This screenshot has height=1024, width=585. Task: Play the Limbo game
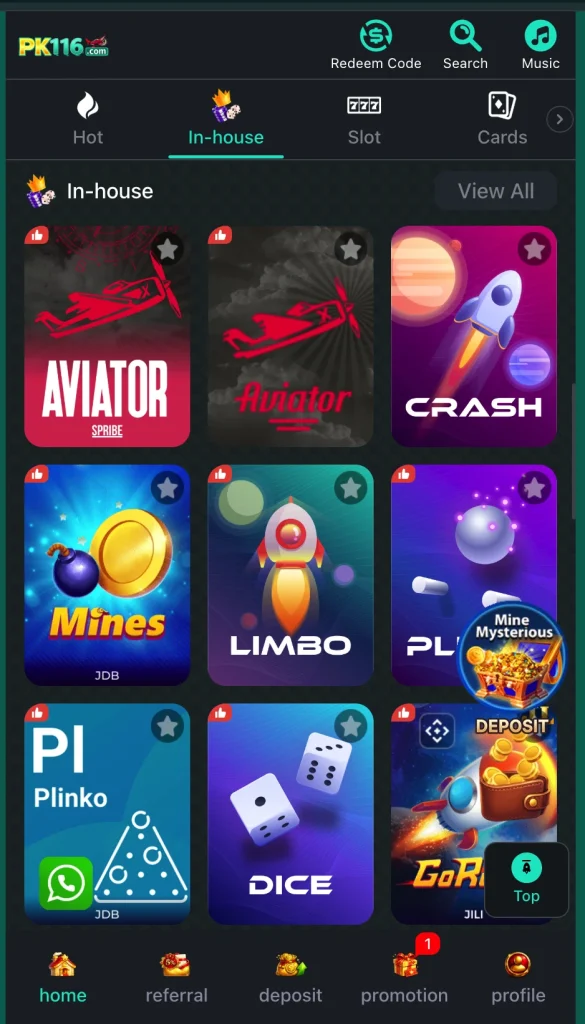pos(291,575)
